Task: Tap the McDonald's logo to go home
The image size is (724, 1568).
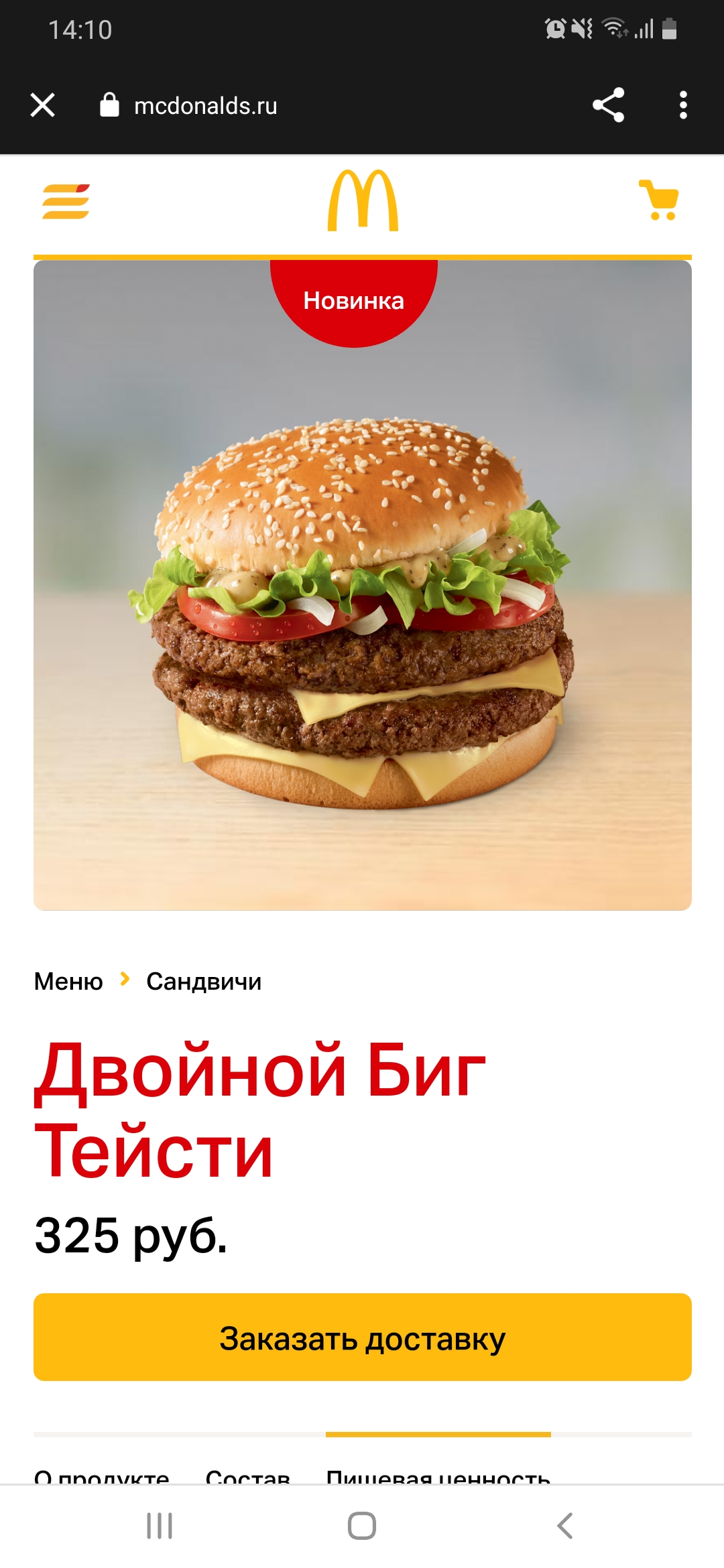Action: coord(363,200)
